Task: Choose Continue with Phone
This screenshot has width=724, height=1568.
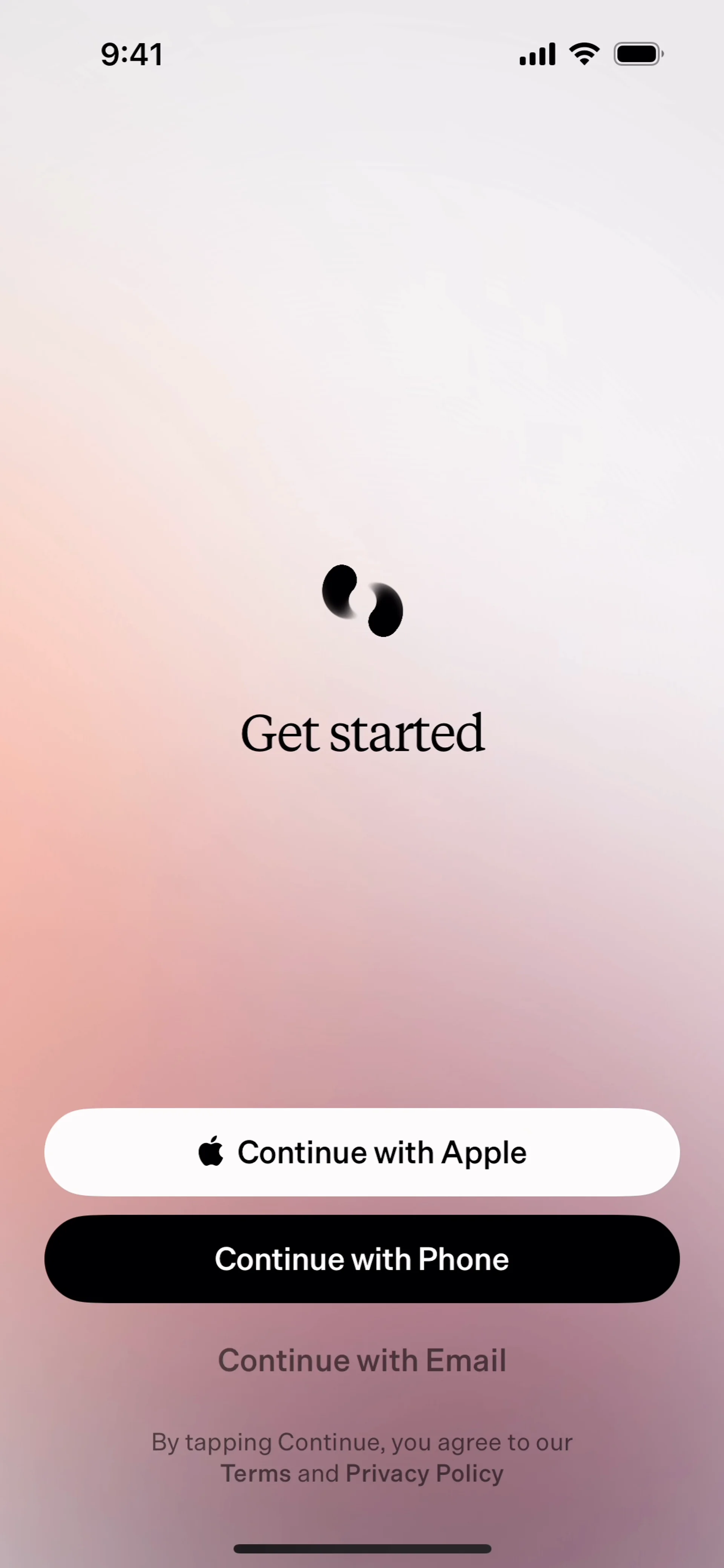Action: click(x=362, y=1259)
